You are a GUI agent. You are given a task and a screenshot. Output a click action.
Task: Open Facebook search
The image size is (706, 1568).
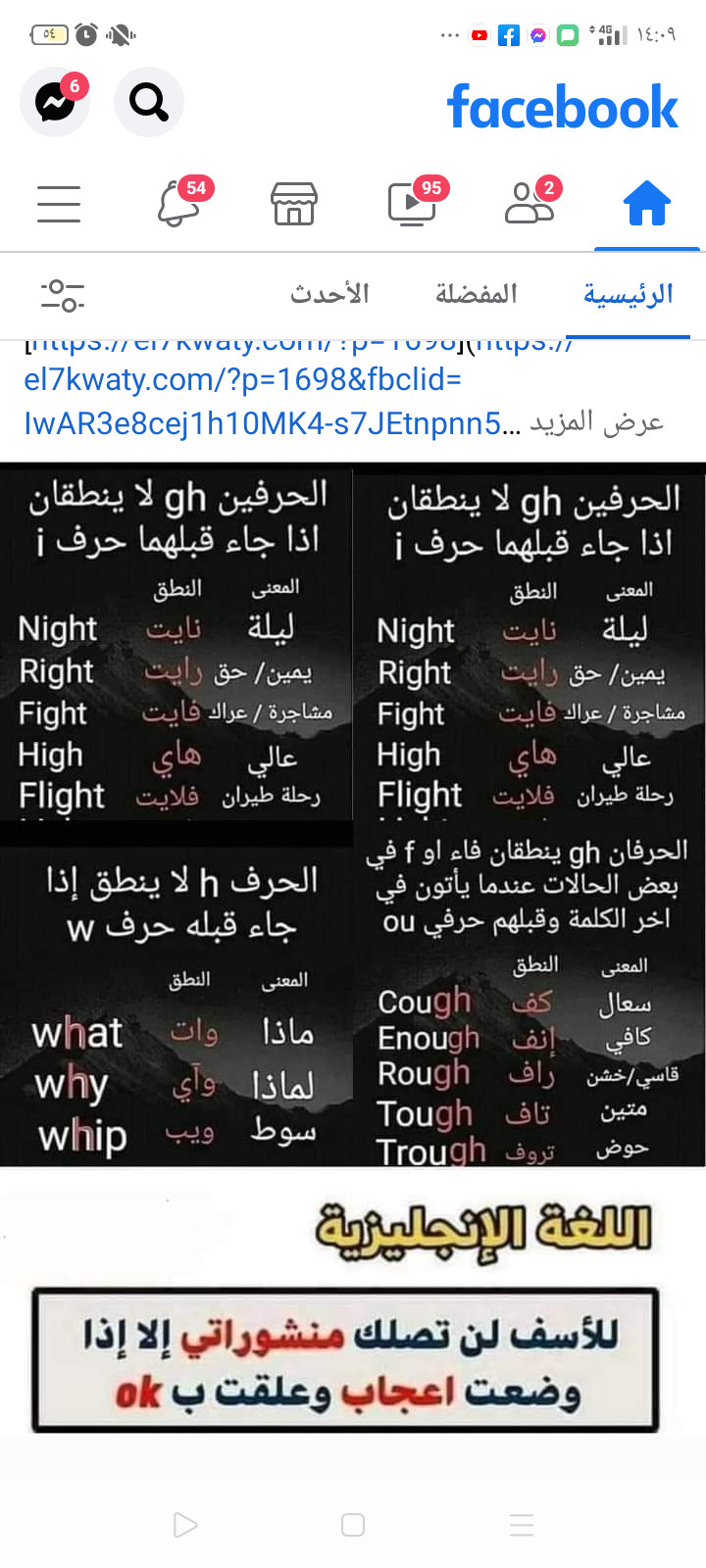[149, 102]
